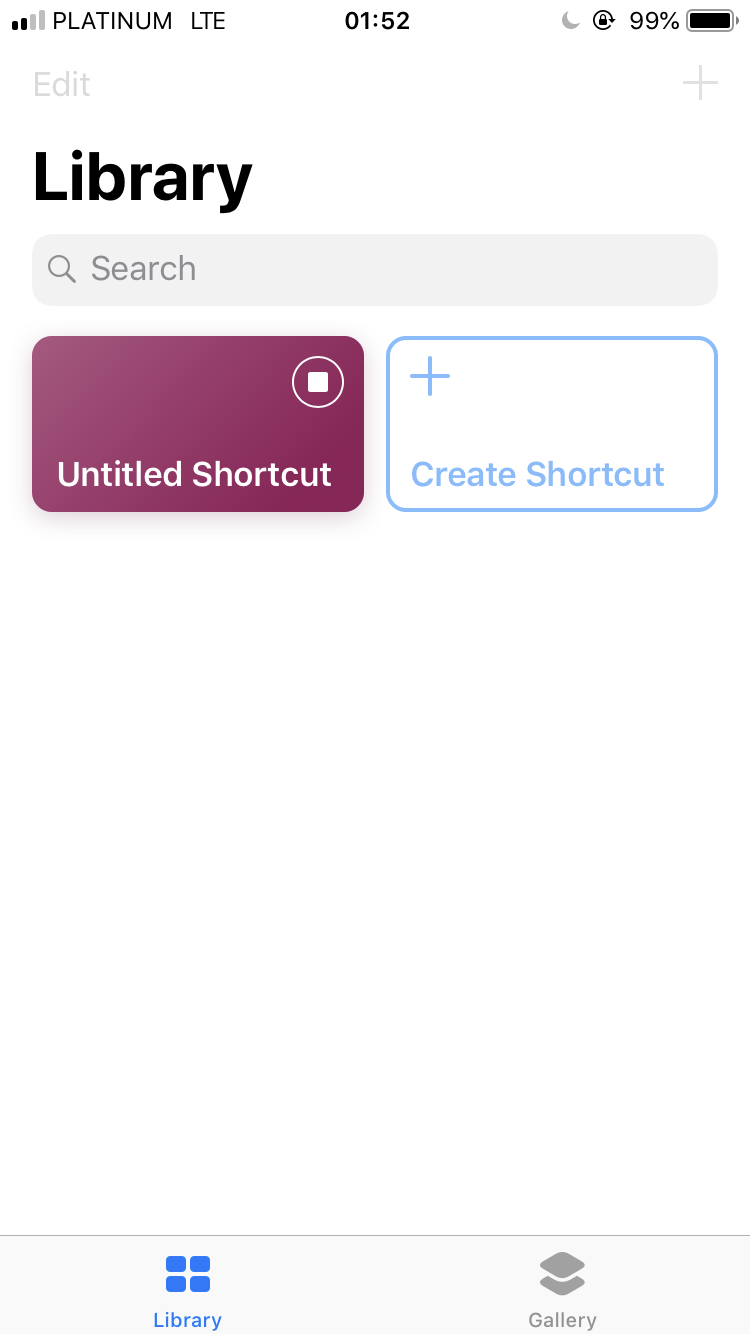Focus the Search field
Image resolution: width=750 pixels, height=1334 pixels.
tap(375, 269)
